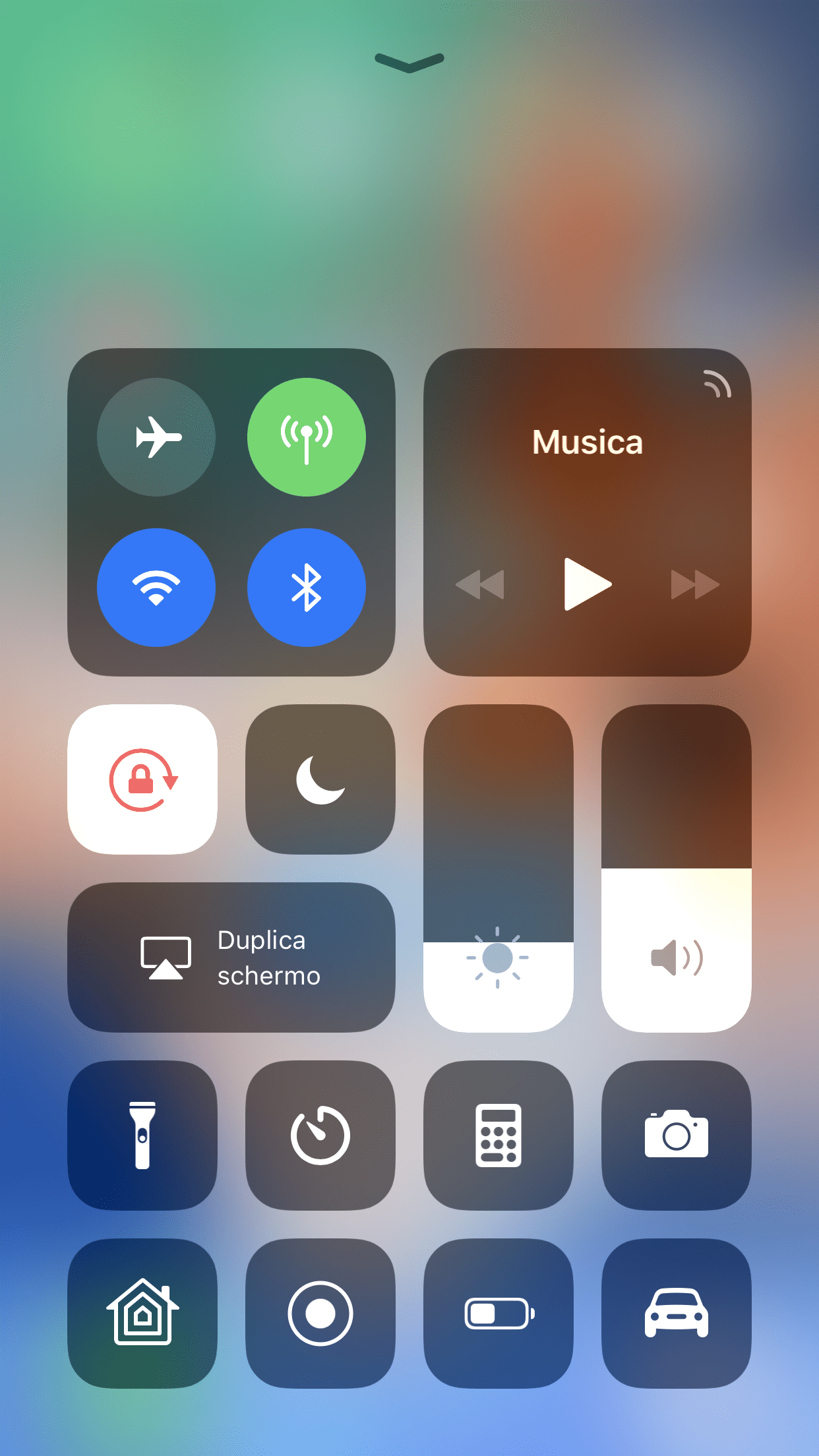Open Duplica schermo screen mirroring

[x=231, y=957]
